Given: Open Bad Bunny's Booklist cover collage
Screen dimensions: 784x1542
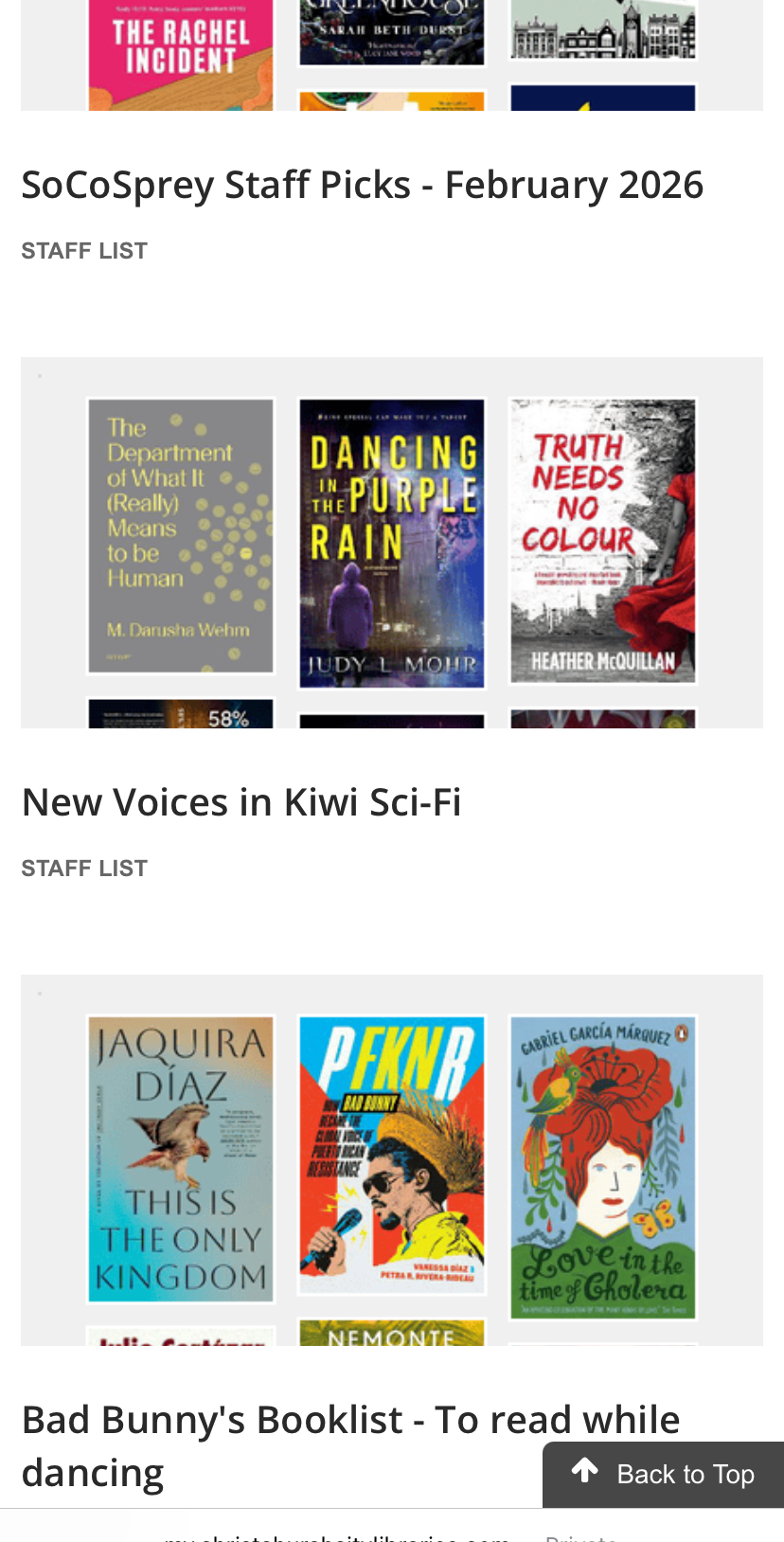Looking at the screenshot, I should click(x=391, y=1159).
